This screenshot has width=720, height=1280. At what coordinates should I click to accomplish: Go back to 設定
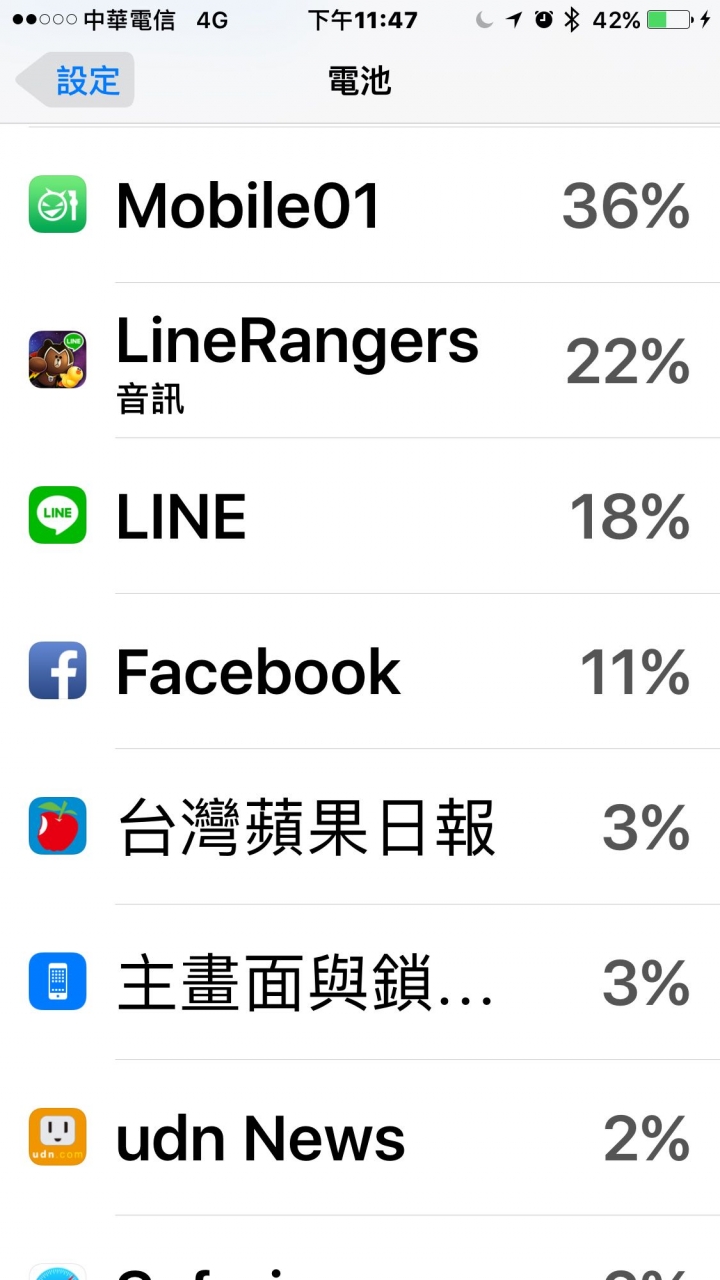76,80
